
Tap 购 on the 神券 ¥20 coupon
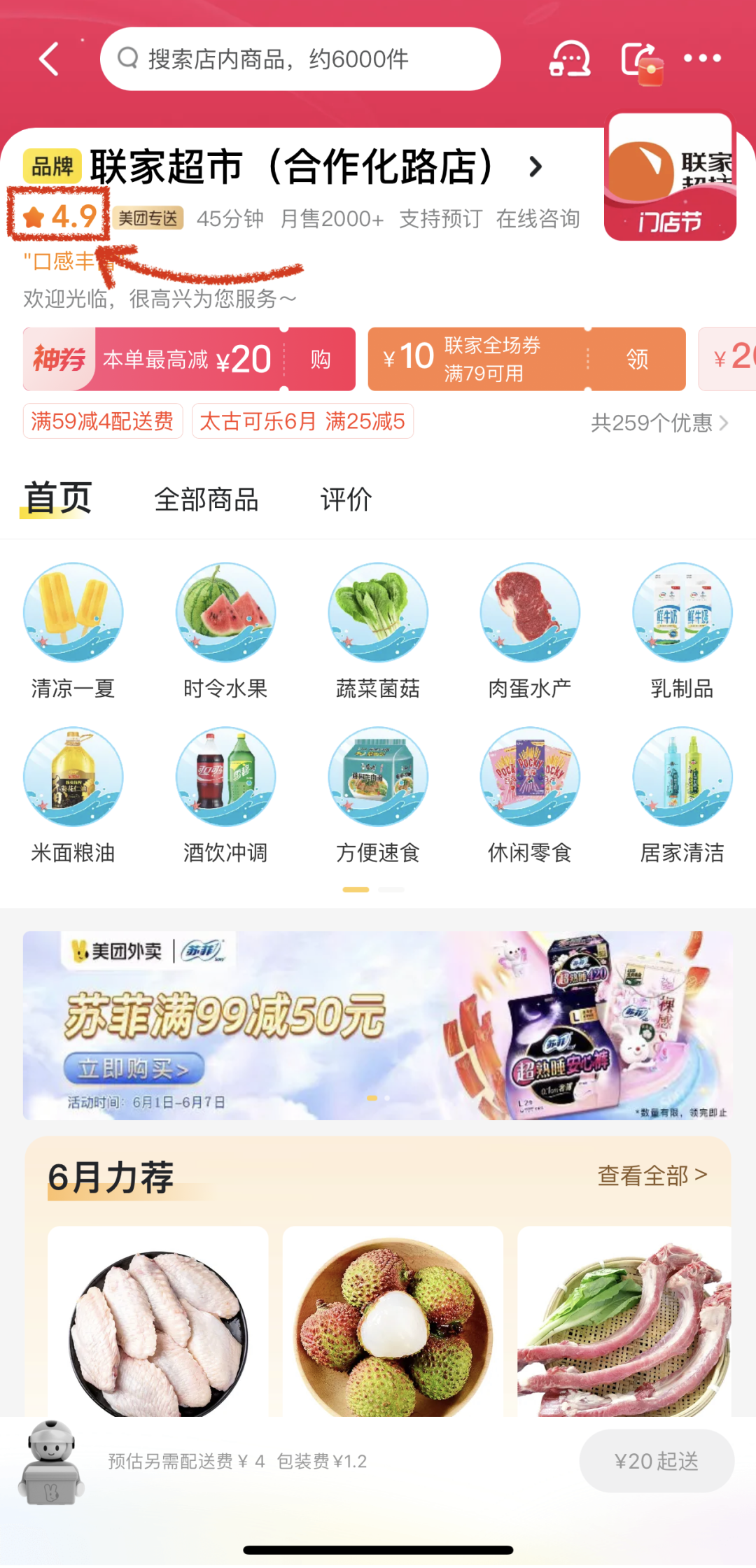pyautogui.click(x=320, y=360)
